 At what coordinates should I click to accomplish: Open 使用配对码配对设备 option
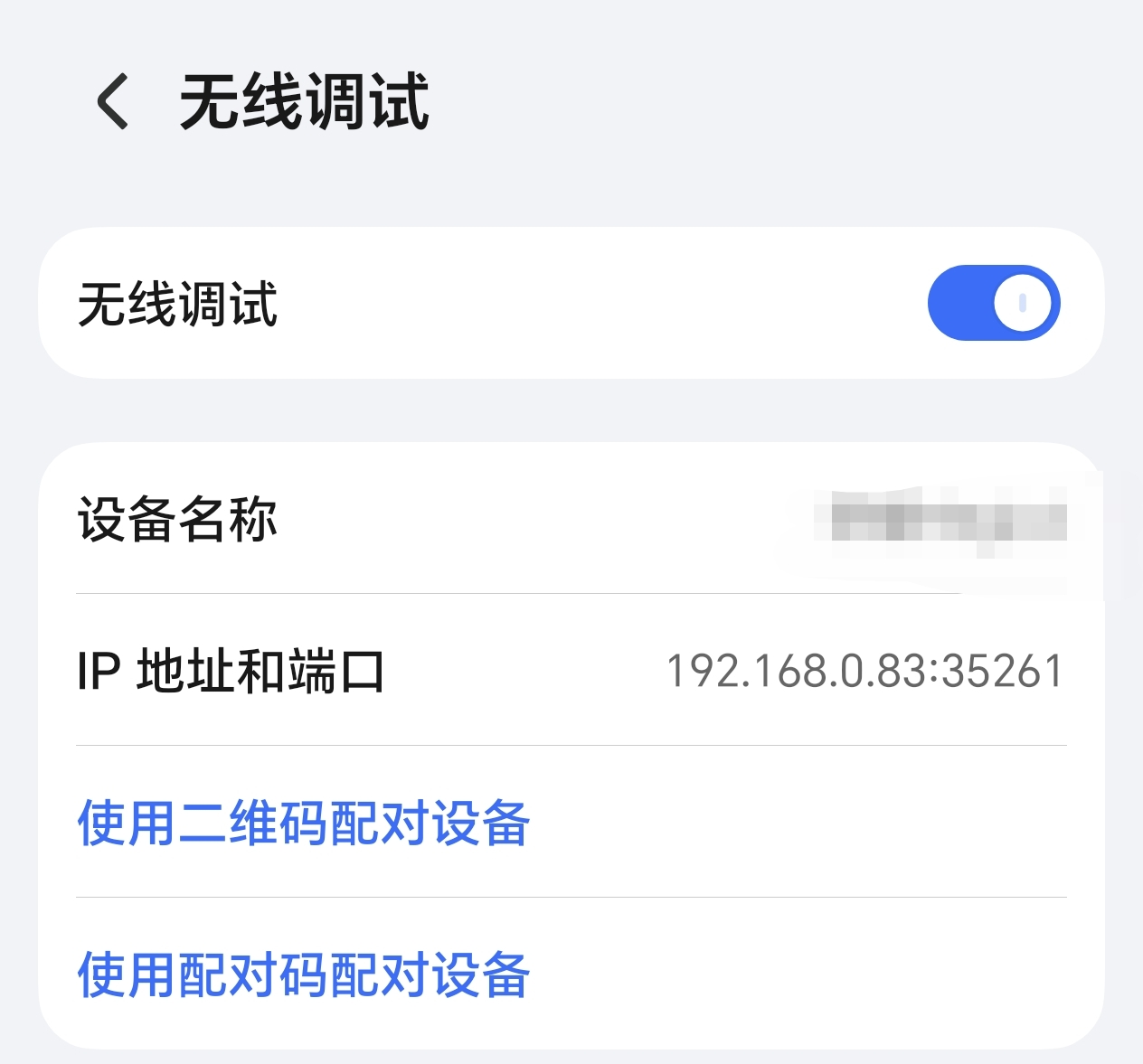tap(304, 975)
